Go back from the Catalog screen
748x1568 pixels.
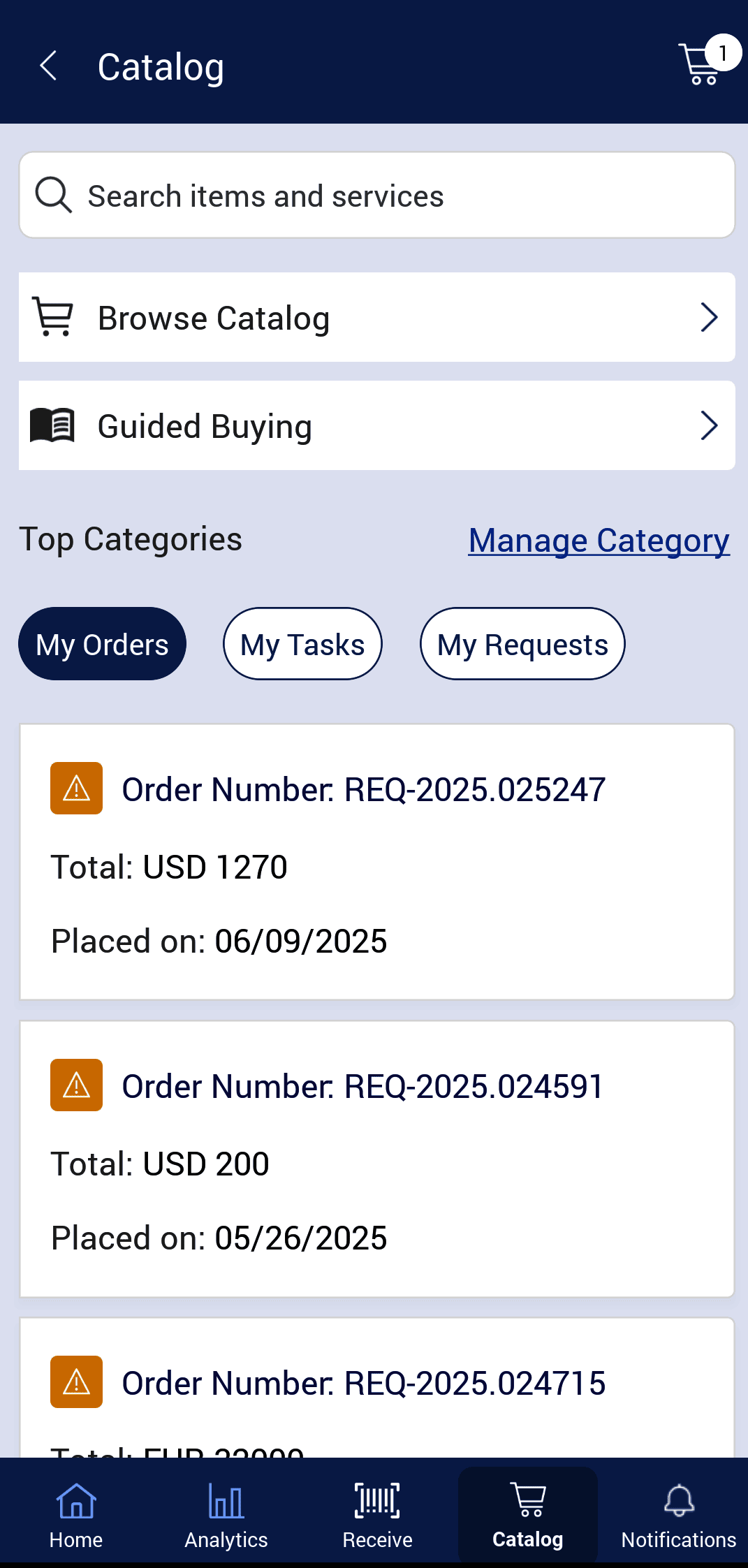(x=48, y=66)
